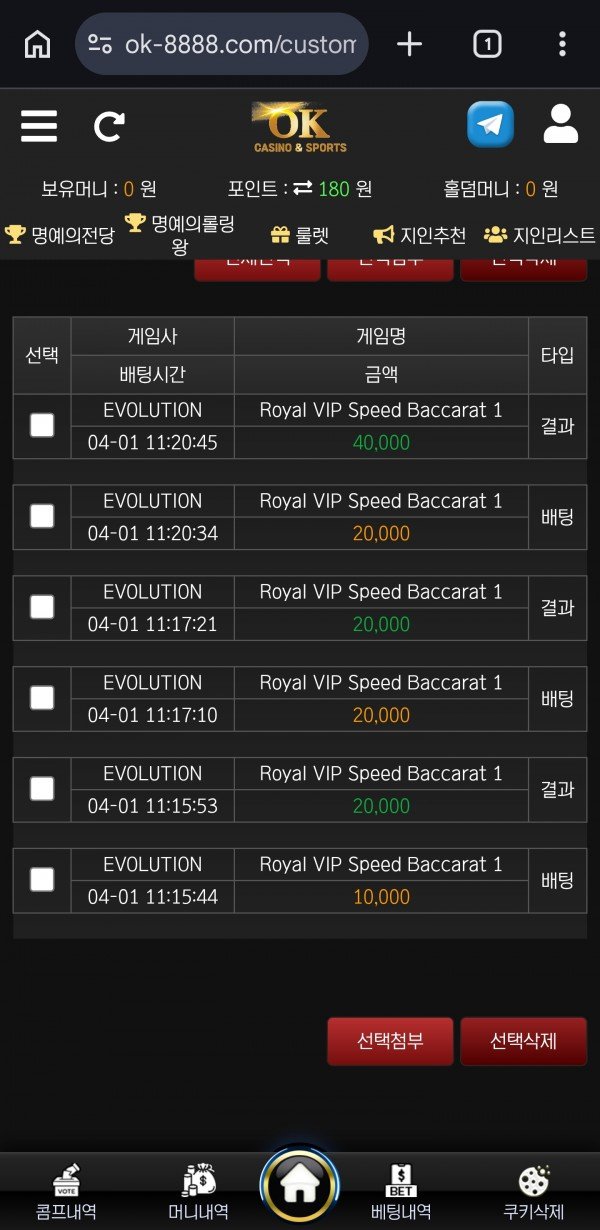The image size is (600, 1230).
Task: Open the user profile icon
Action: pyautogui.click(x=561, y=126)
